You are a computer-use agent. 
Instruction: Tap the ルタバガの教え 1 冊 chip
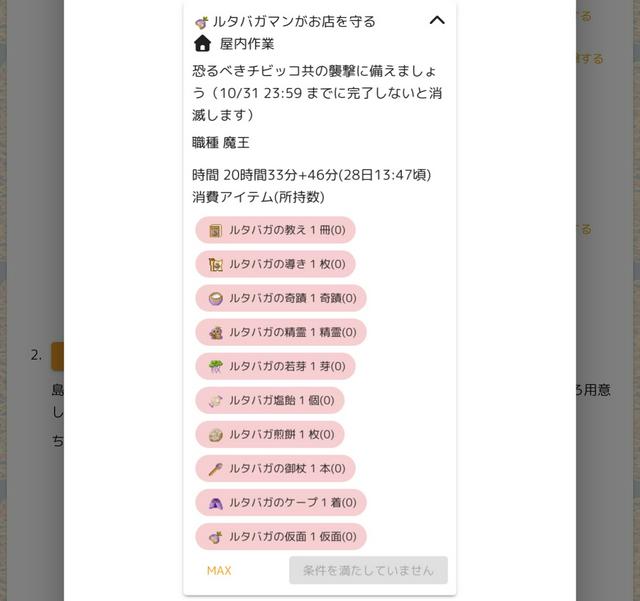click(276, 230)
